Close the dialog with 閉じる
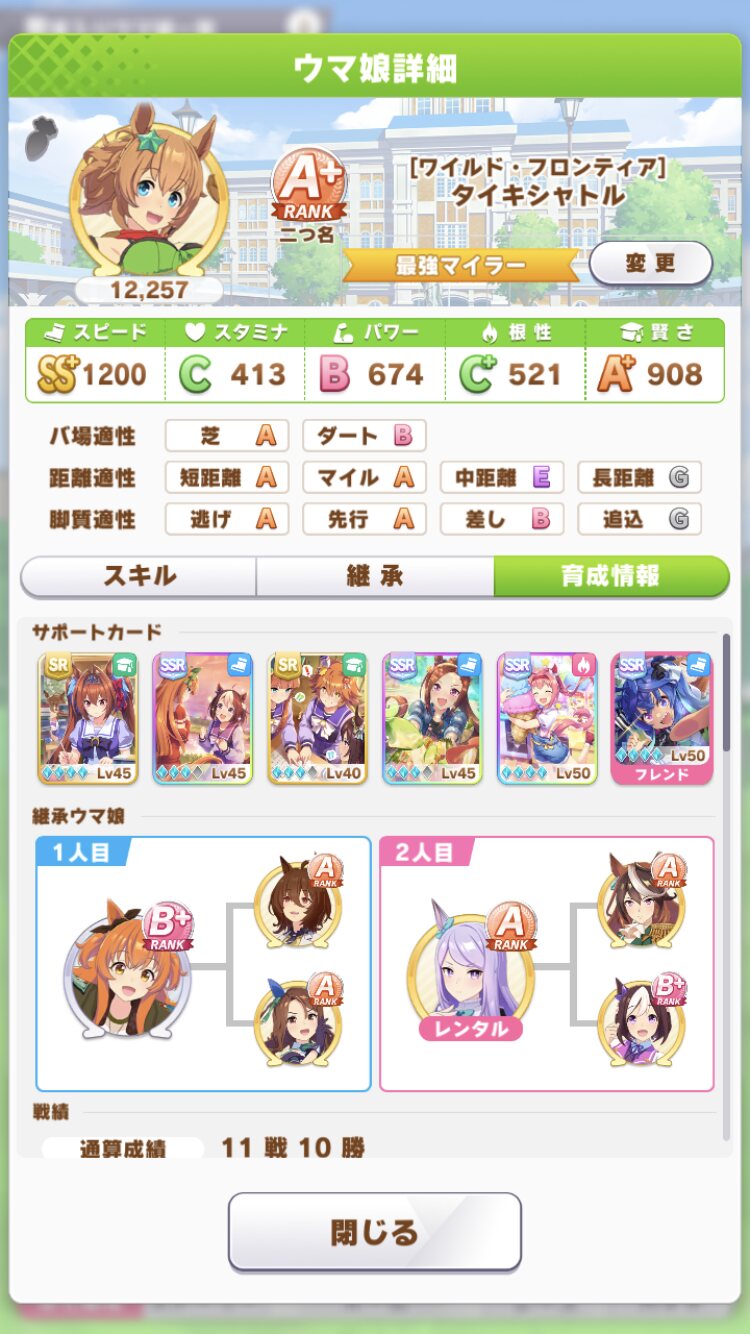 (x=374, y=1231)
